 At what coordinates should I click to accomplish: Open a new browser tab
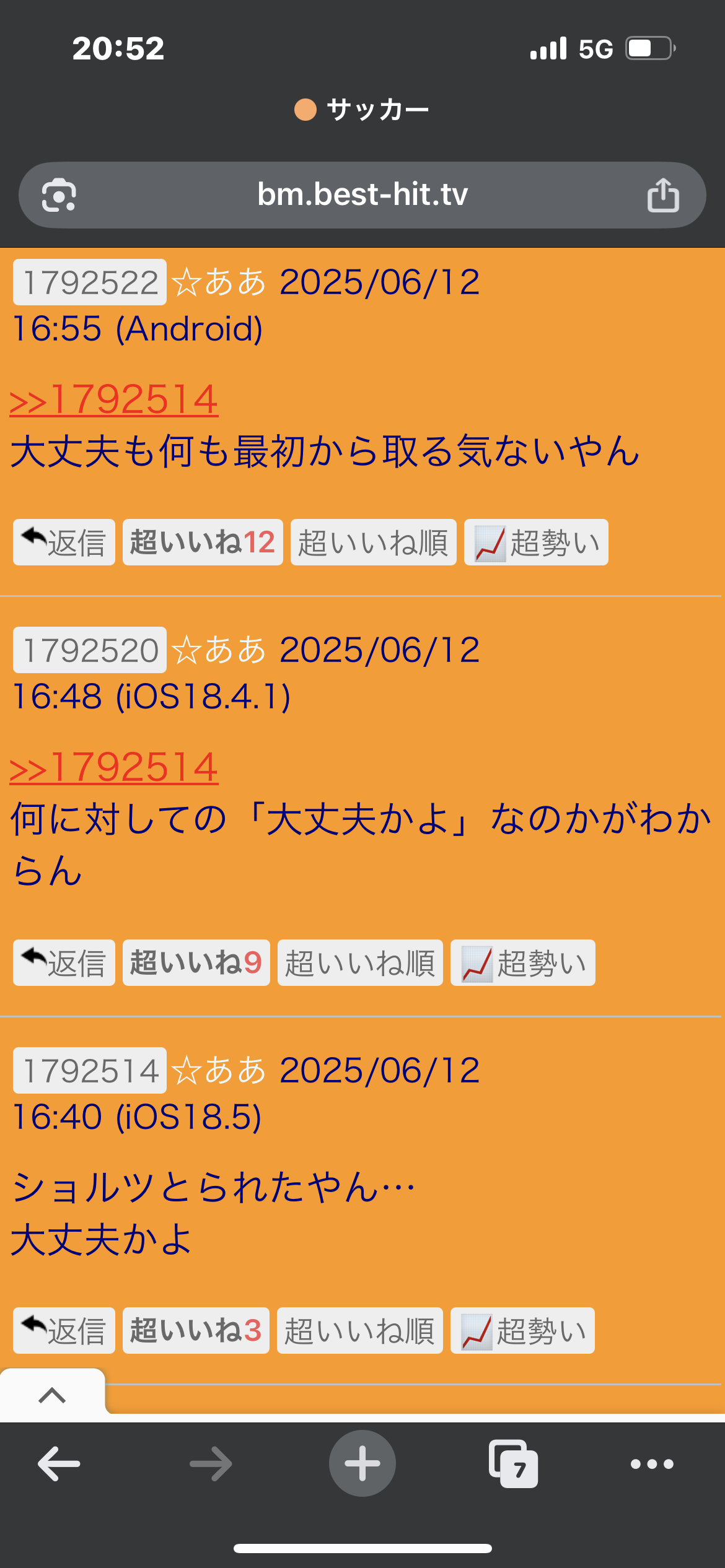point(362,1464)
